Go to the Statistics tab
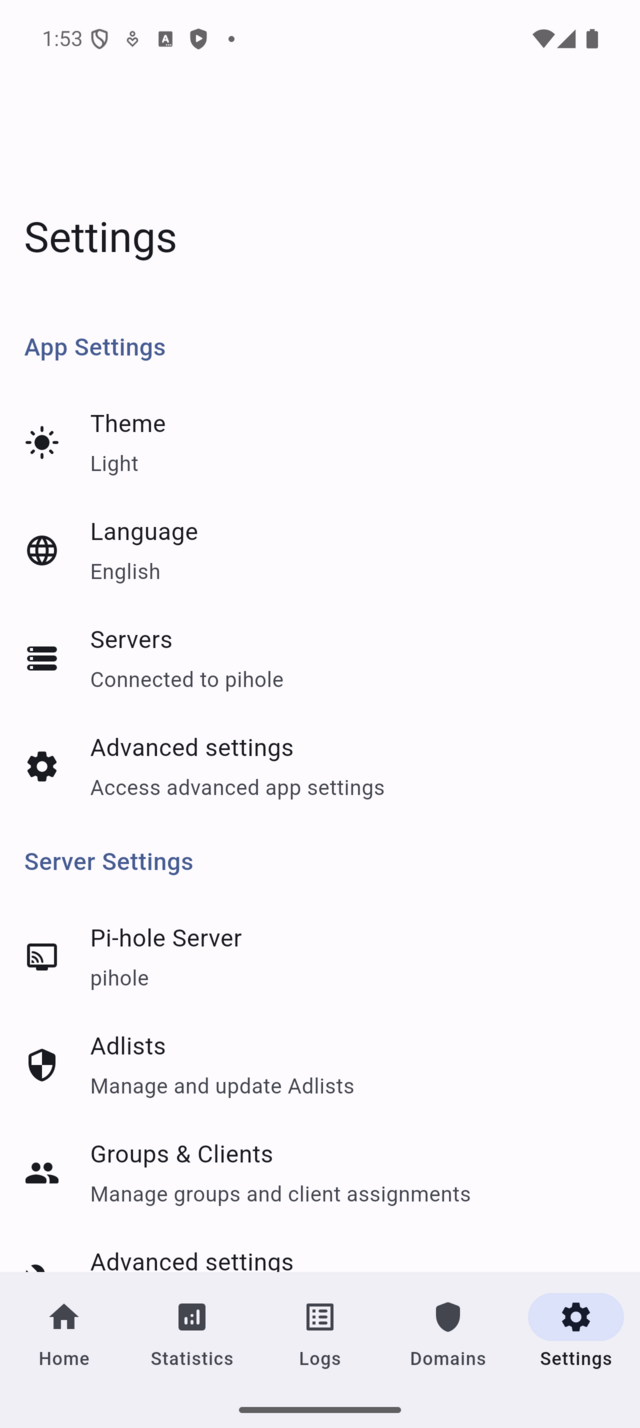This screenshot has height=1428, width=640. pyautogui.click(x=192, y=1334)
